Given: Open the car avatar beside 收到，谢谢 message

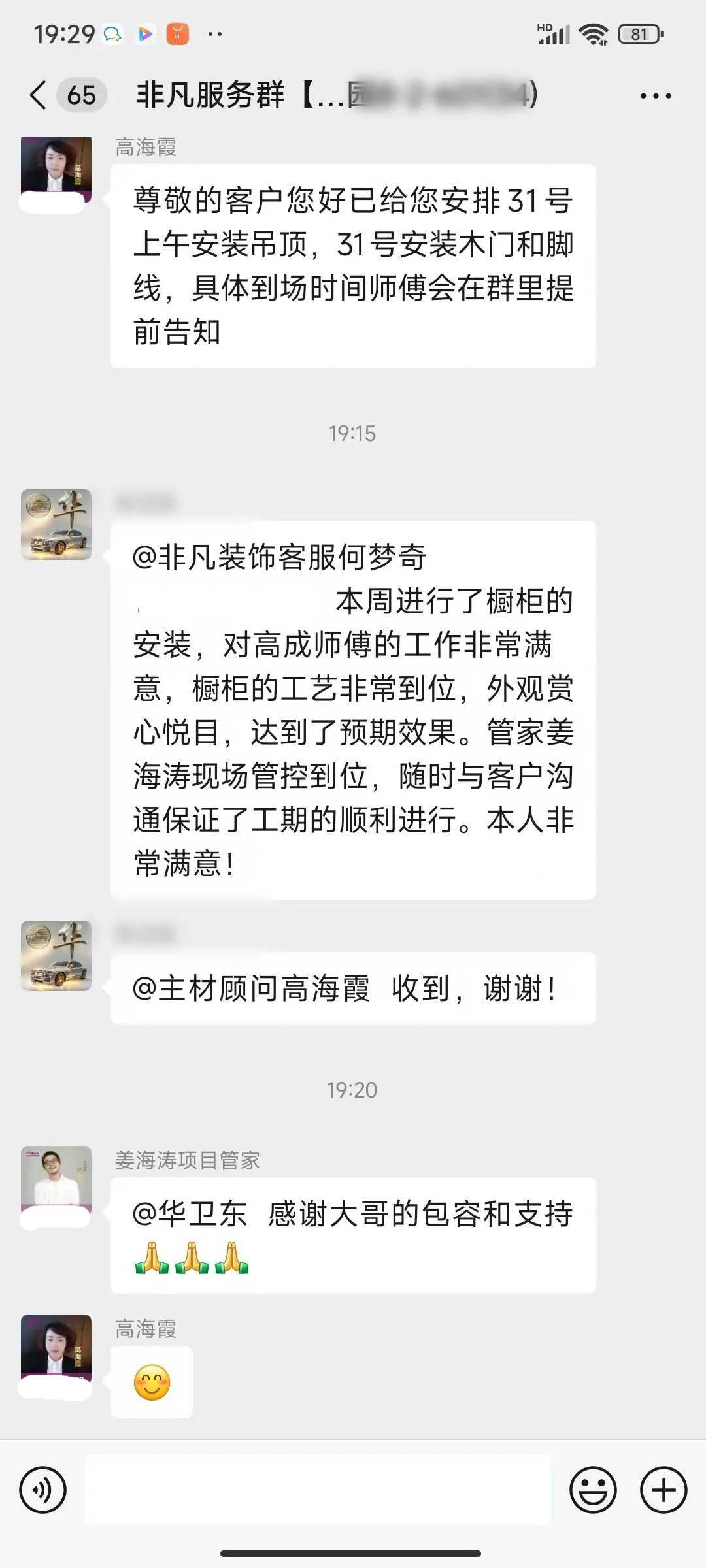Looking at the screenshot, I should [56, 955].
